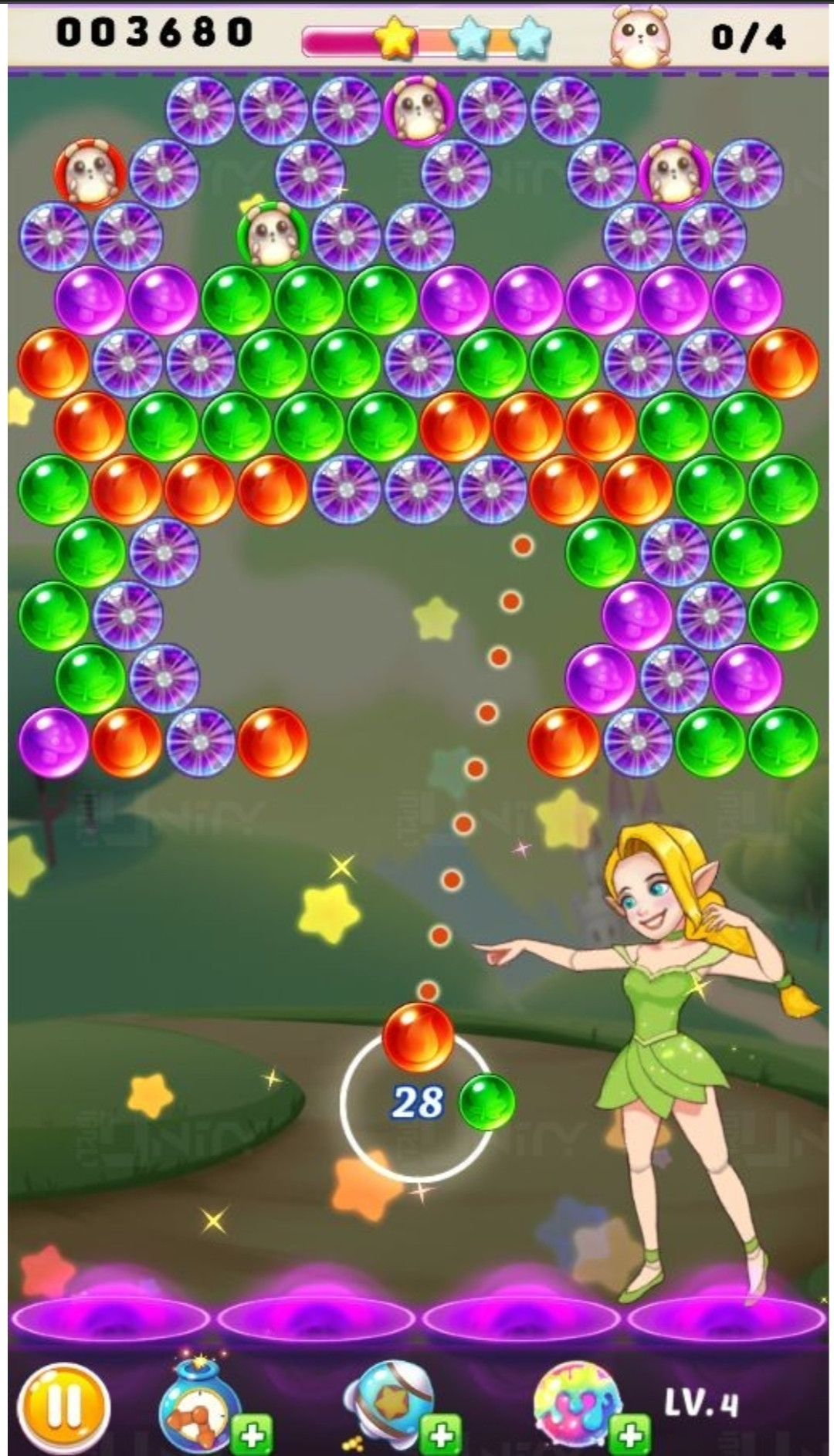Swap to the green bubble in the launcher

486,1102
